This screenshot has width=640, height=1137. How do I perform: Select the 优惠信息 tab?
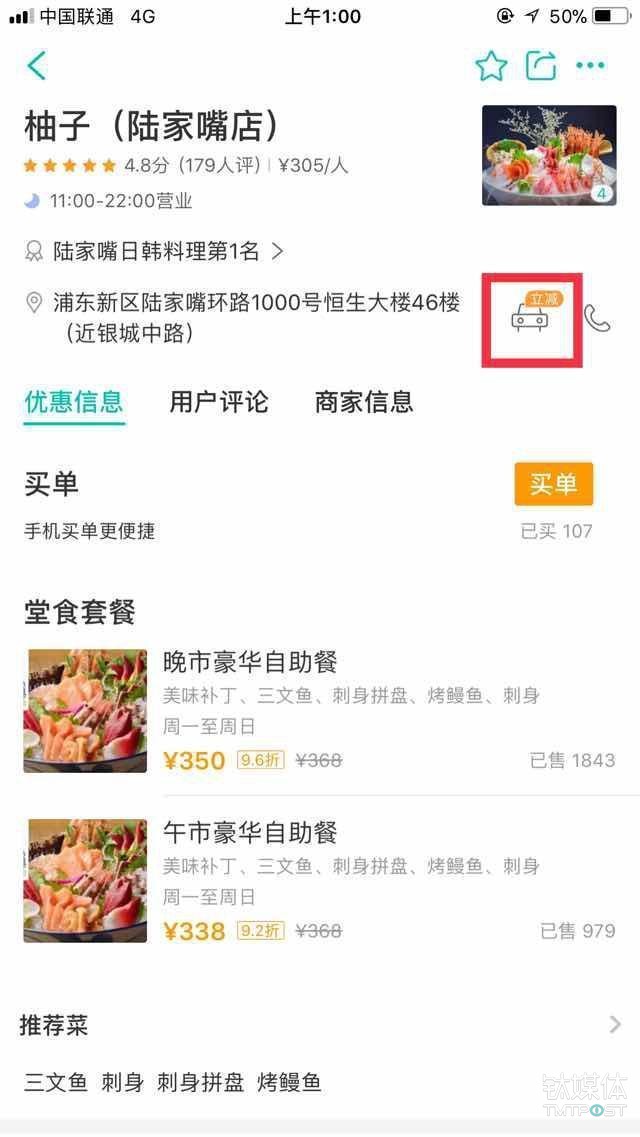pyautogui.click(x=74, y=402)
